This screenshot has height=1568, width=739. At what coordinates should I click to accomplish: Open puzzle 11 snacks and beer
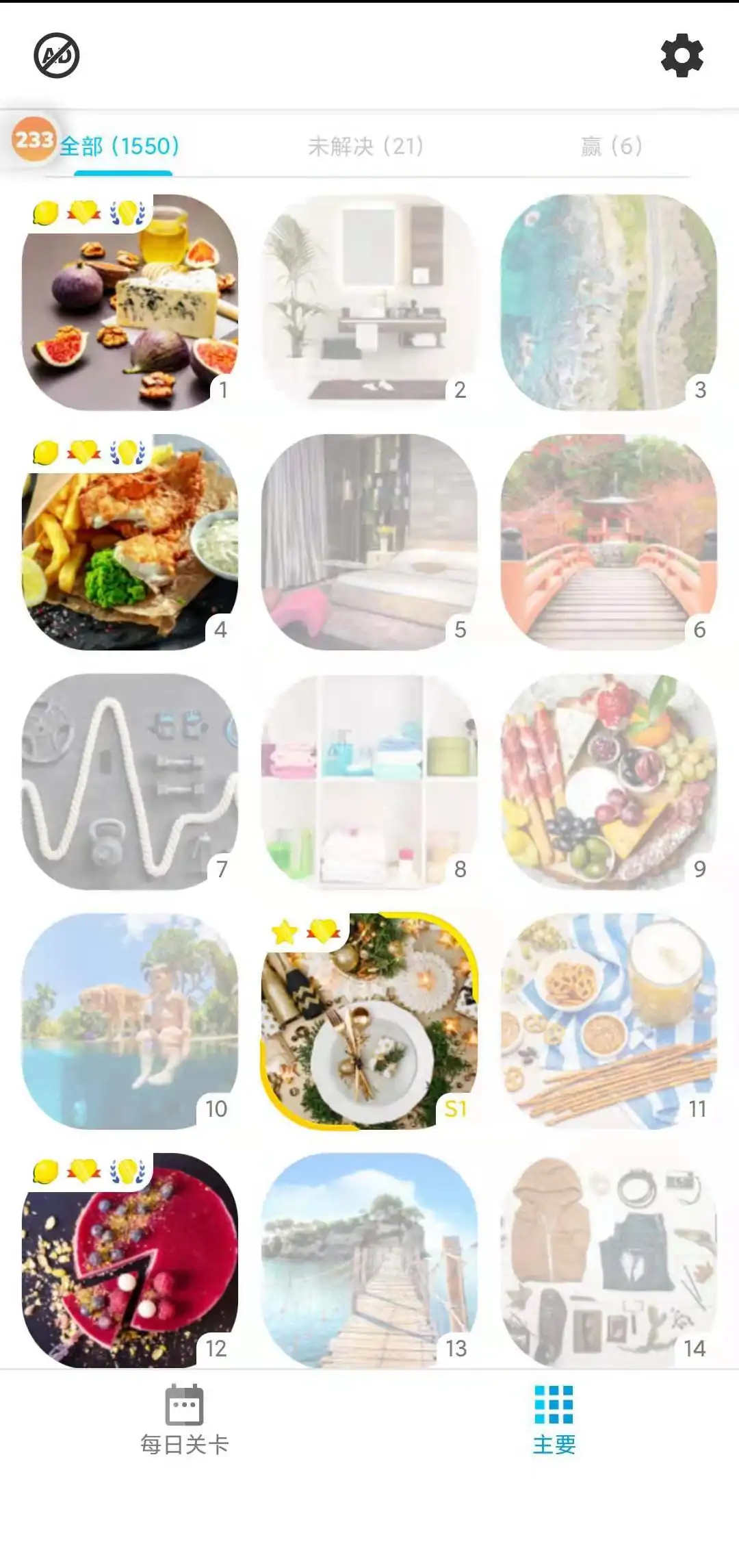(x=609, y=1022)
